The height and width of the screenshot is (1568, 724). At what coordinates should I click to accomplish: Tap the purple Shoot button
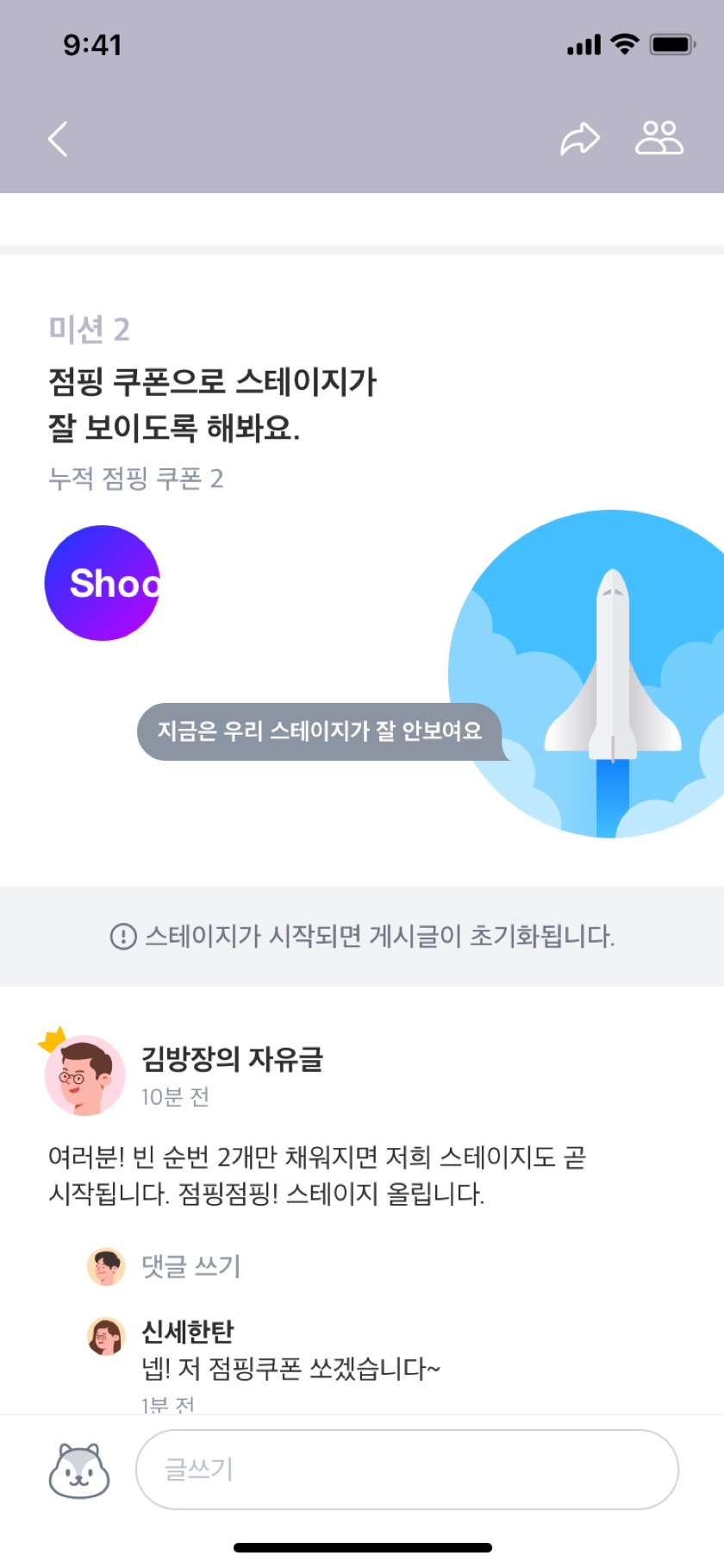pyautogui.click(x=103, y=583)
